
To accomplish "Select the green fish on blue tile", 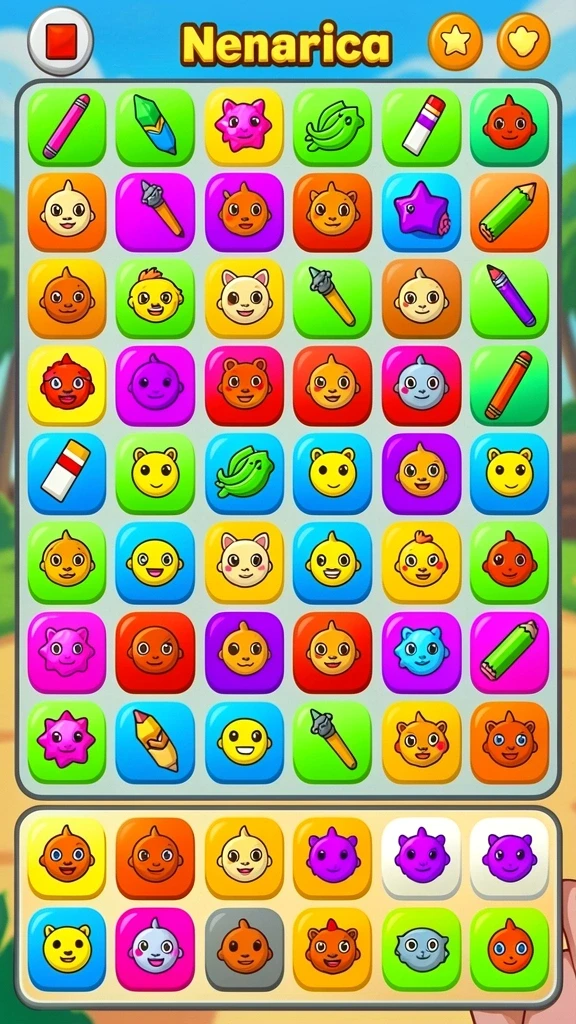I will point(244,473).
